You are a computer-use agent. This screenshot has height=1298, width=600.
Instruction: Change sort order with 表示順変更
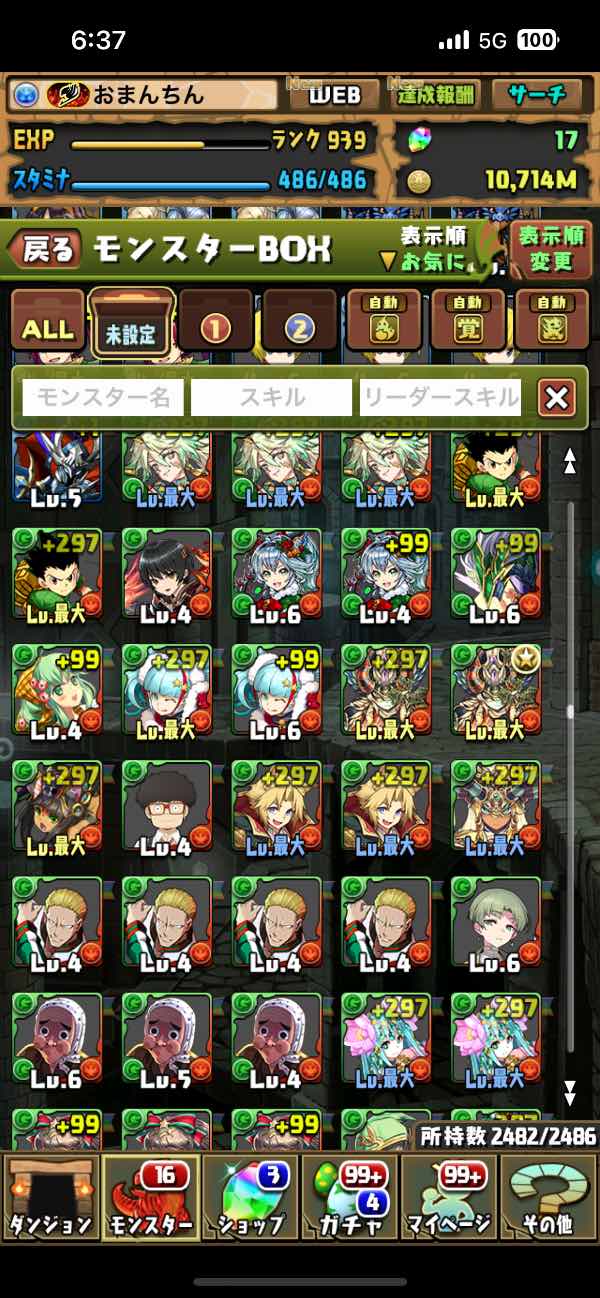pyautogui.click(x=550, y=250)
